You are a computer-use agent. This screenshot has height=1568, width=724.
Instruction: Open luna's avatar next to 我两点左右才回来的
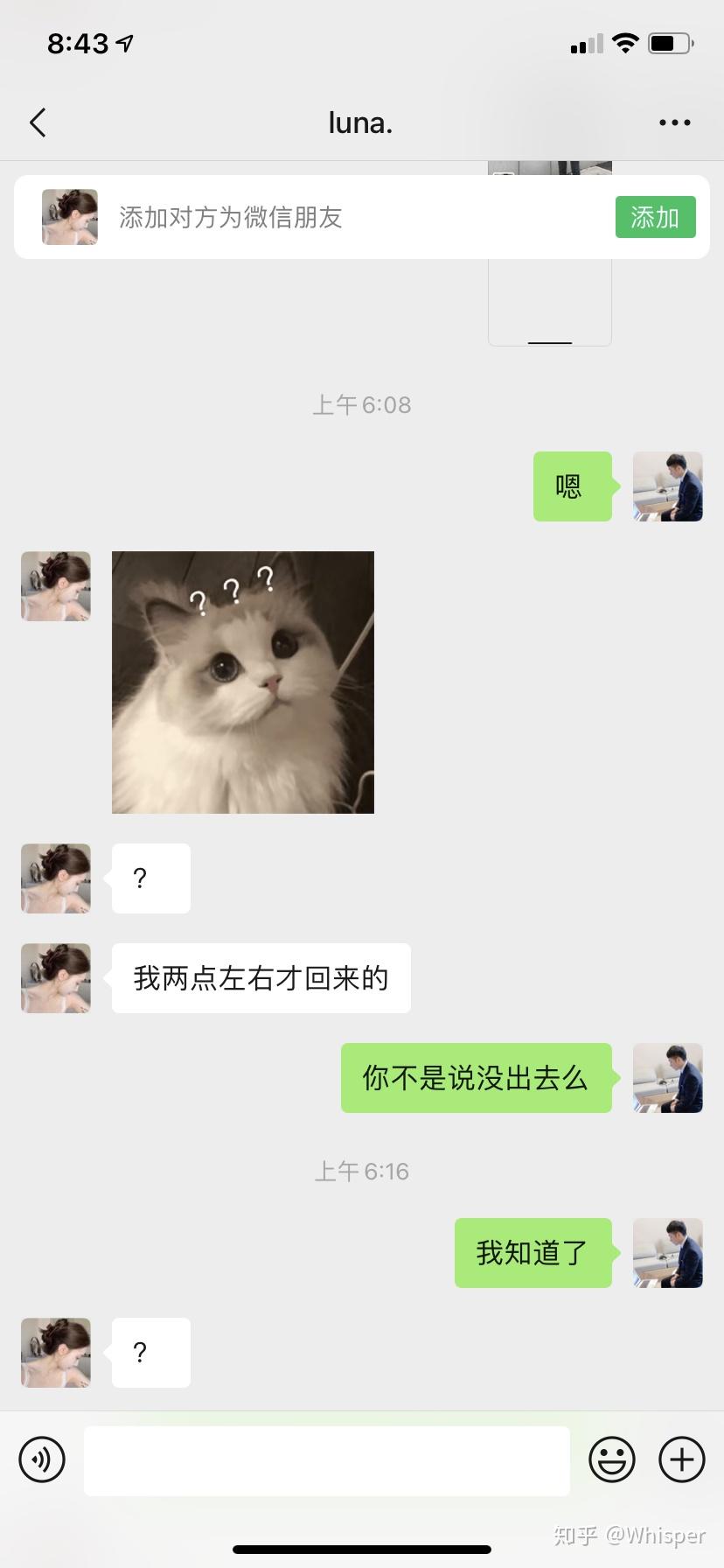(56, 978)
